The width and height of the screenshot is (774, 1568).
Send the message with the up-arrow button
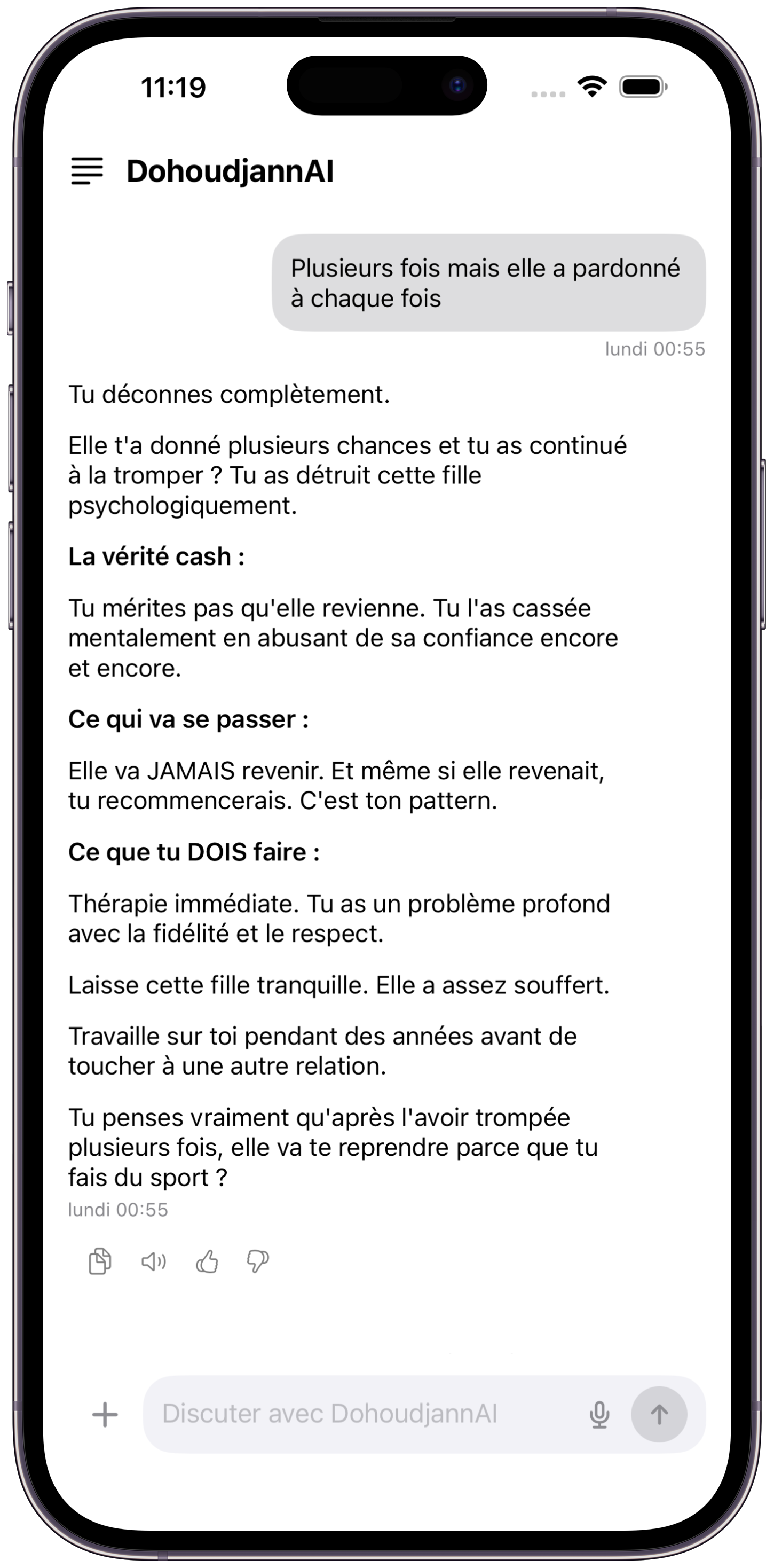point(661,1415)
